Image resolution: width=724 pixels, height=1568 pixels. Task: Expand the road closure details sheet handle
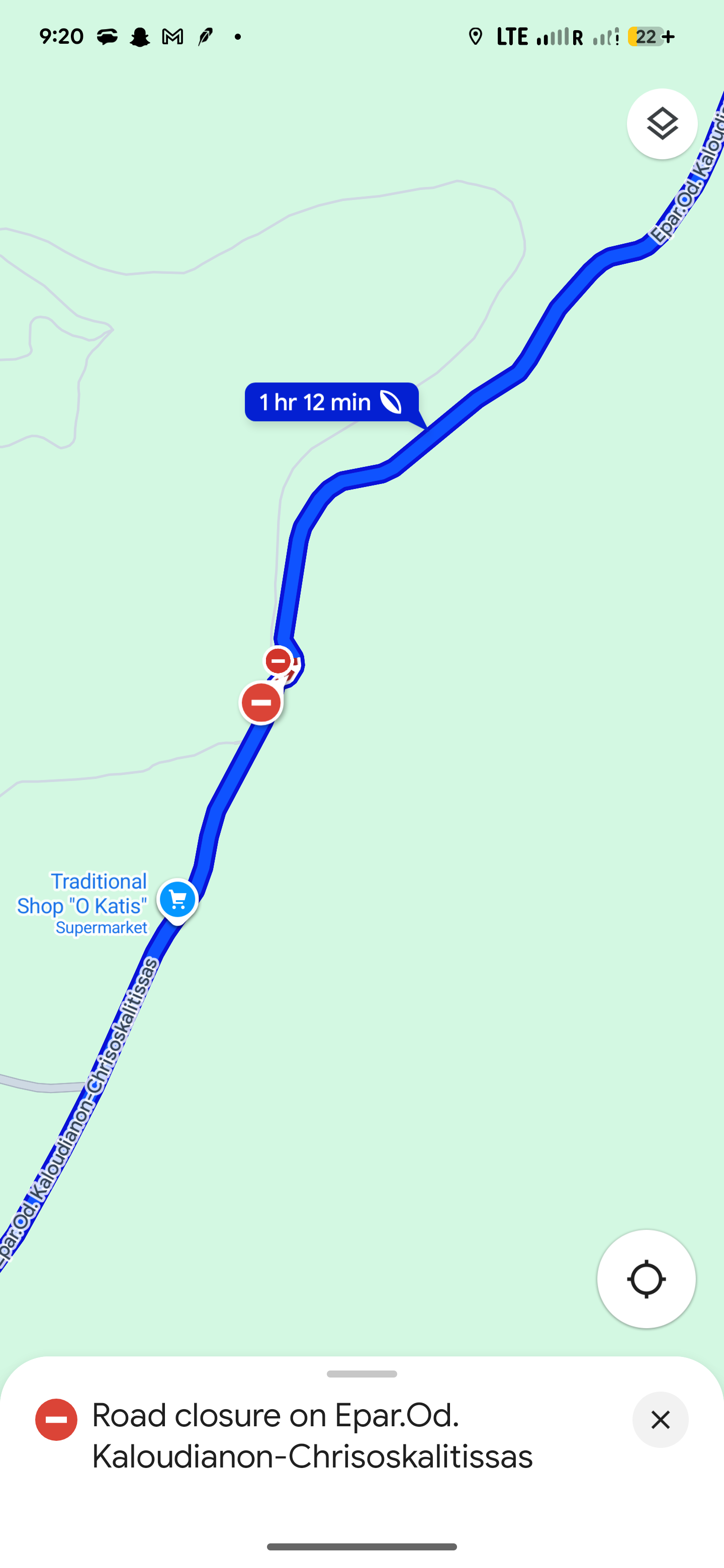[x=361, y=1374]
